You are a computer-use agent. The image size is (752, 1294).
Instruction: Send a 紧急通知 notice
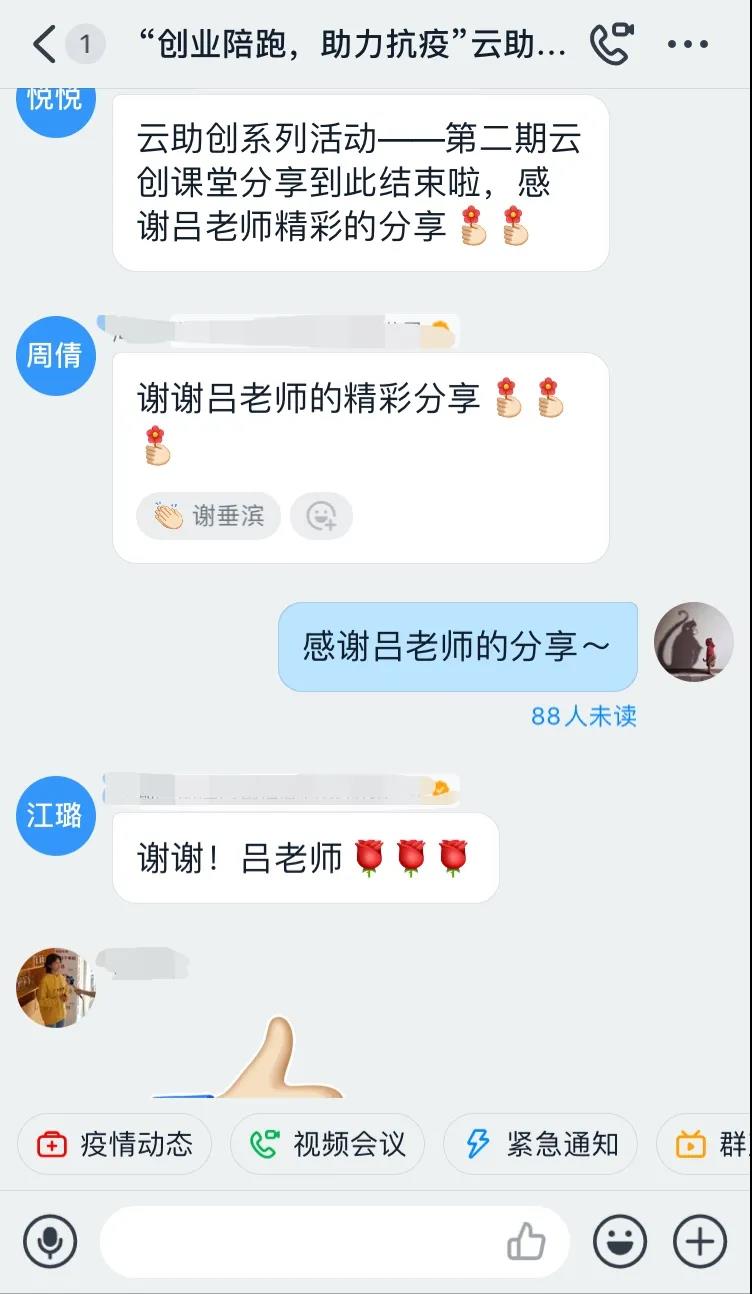pyautogui.click(x=541, y=1144)
